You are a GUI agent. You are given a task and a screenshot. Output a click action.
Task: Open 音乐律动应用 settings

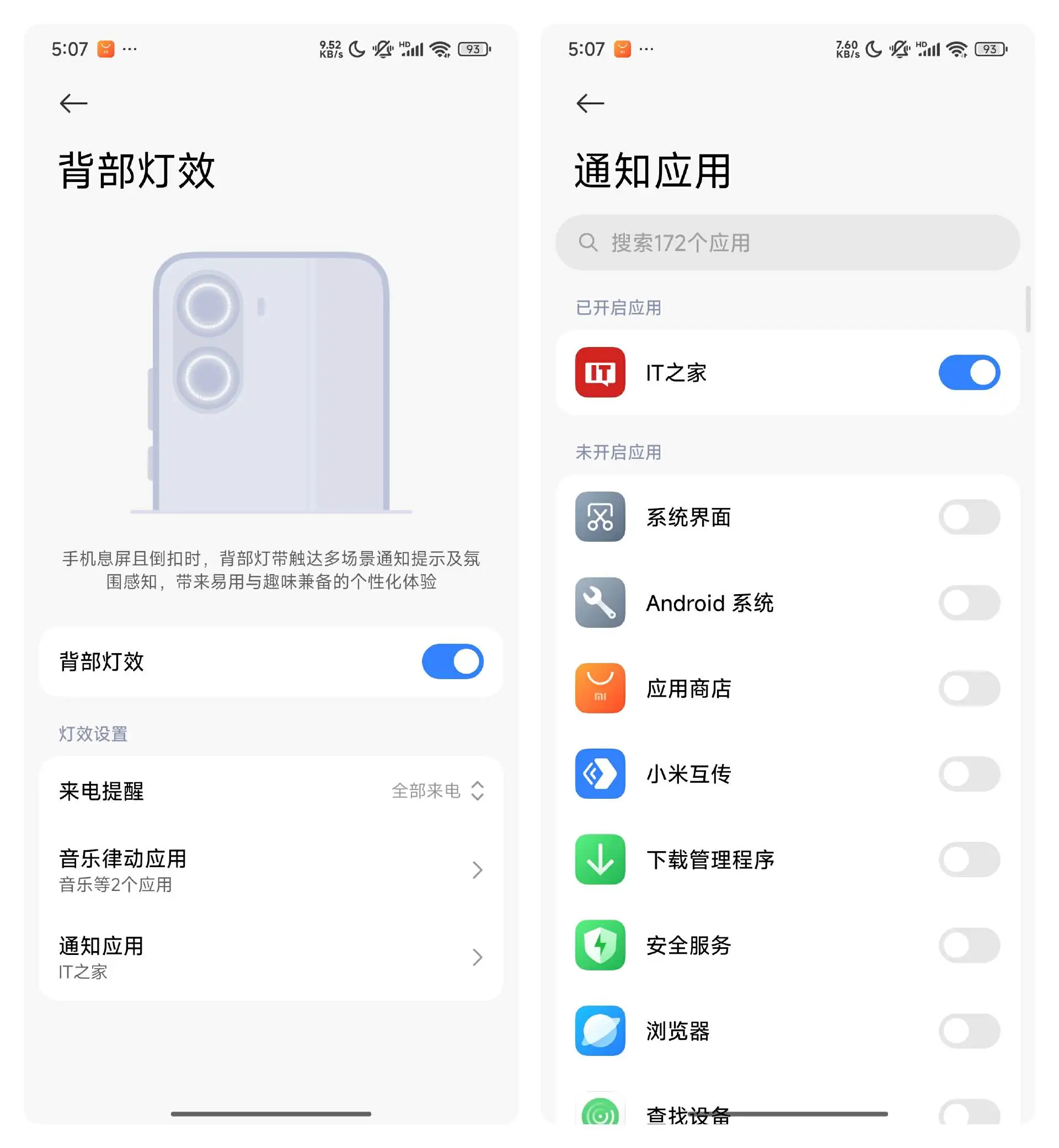[x=270, y=870]
